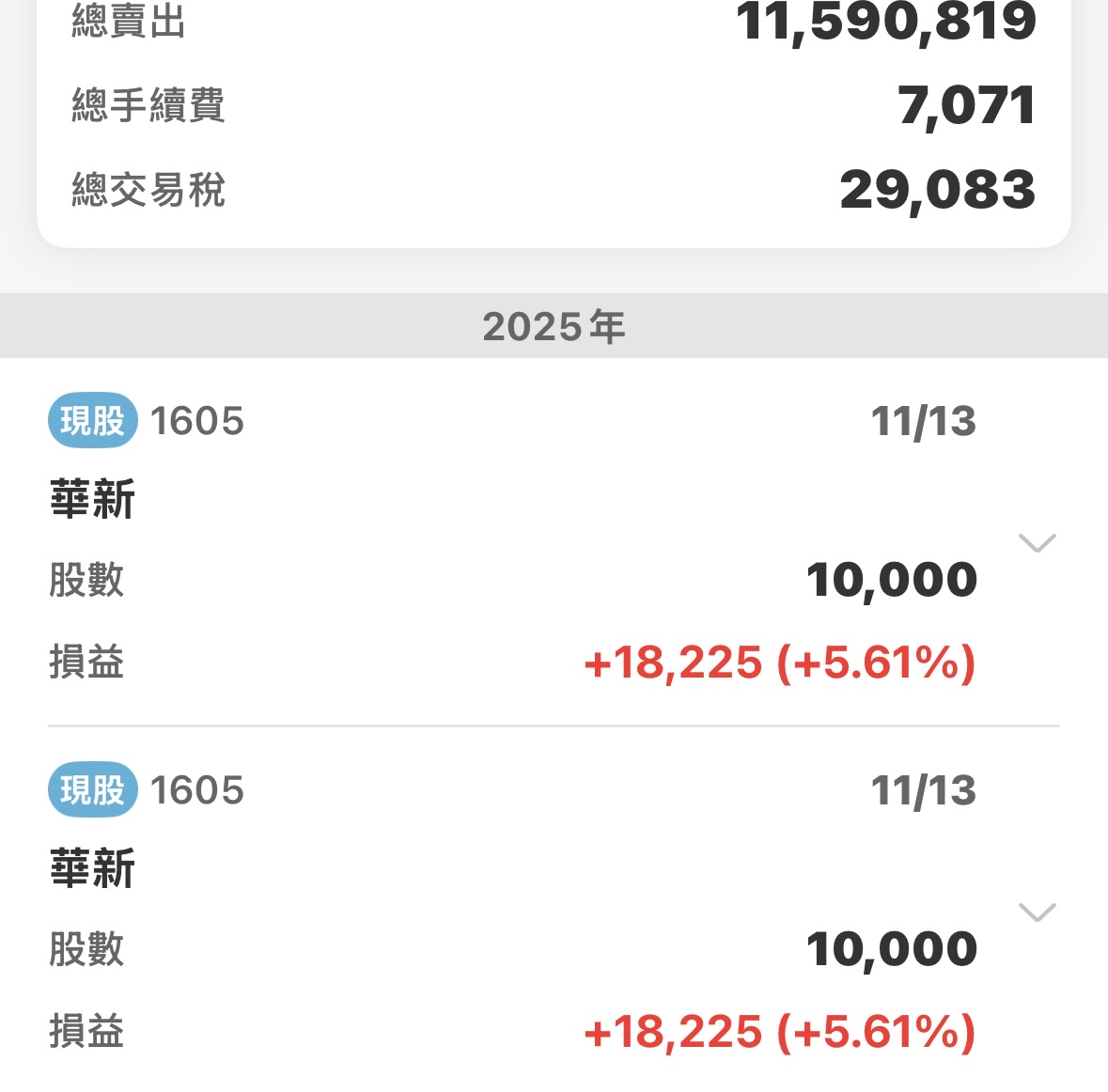Expand the second 華新 1605 trade details

(1037, 913)
